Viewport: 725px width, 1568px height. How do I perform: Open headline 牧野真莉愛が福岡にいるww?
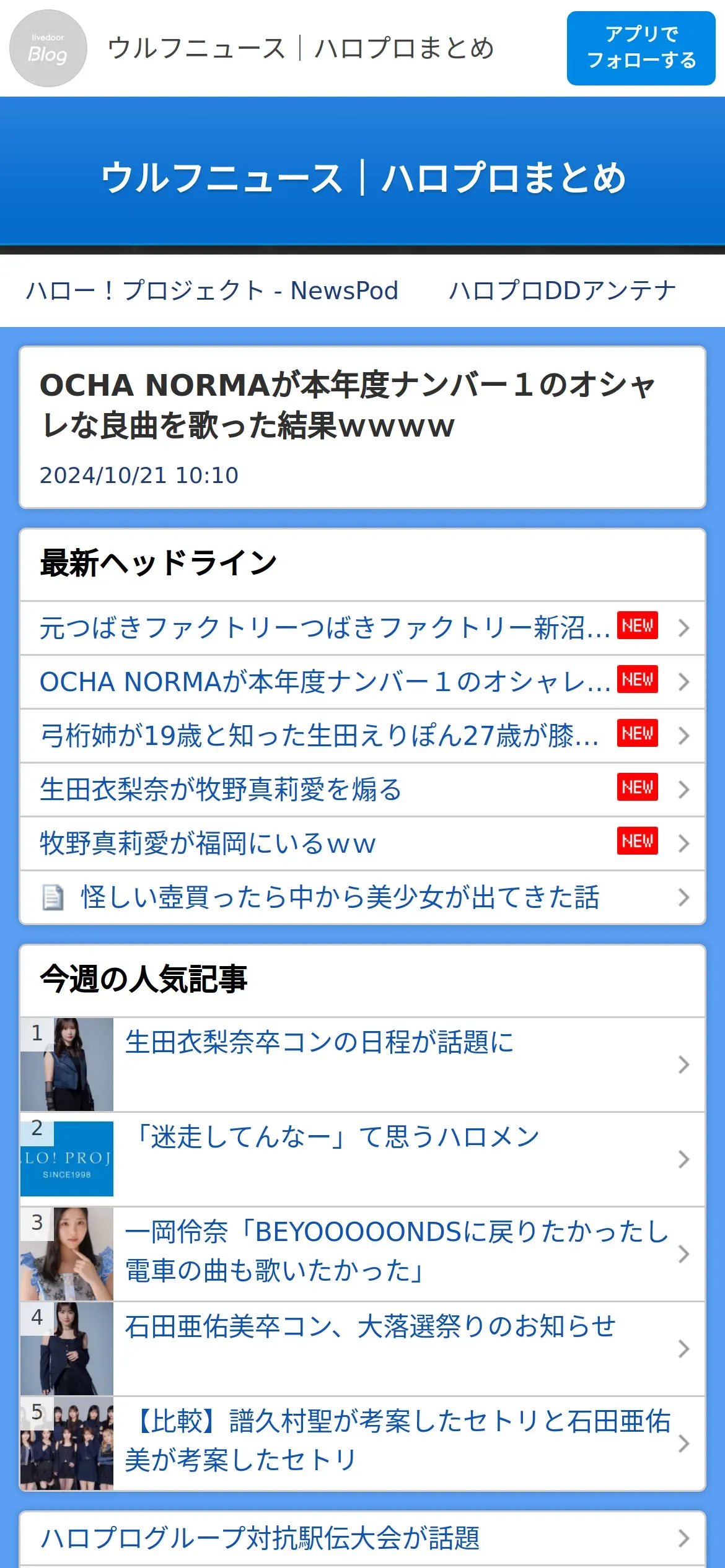tap(208, 843)
